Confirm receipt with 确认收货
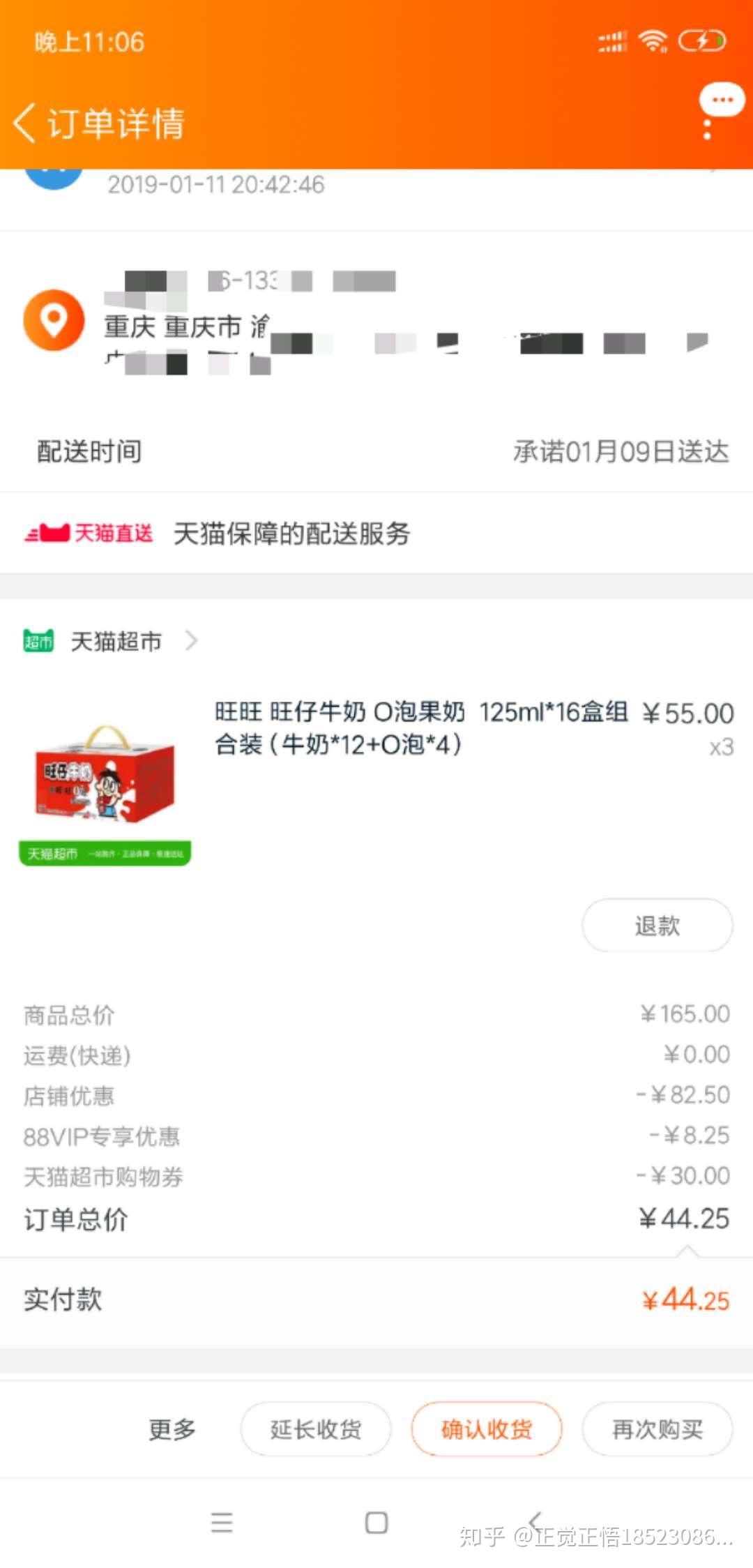The height and width of the screenshot is (1568, 753). pos(486,1429)
